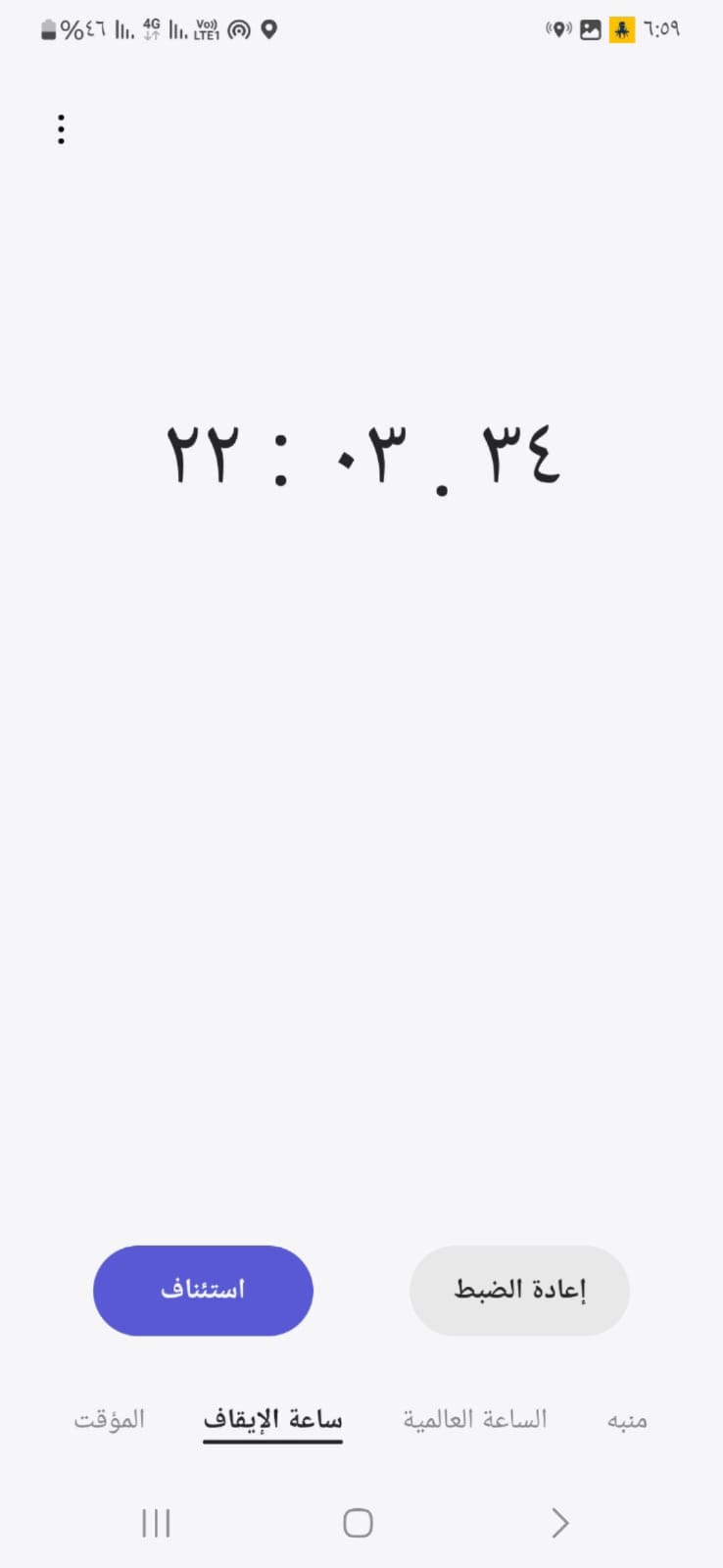This screenshot has height=1568, width=723.
Task: Tap the استئناف (Resume) button
Action: pyautogui.click(x=203, y=1290)
